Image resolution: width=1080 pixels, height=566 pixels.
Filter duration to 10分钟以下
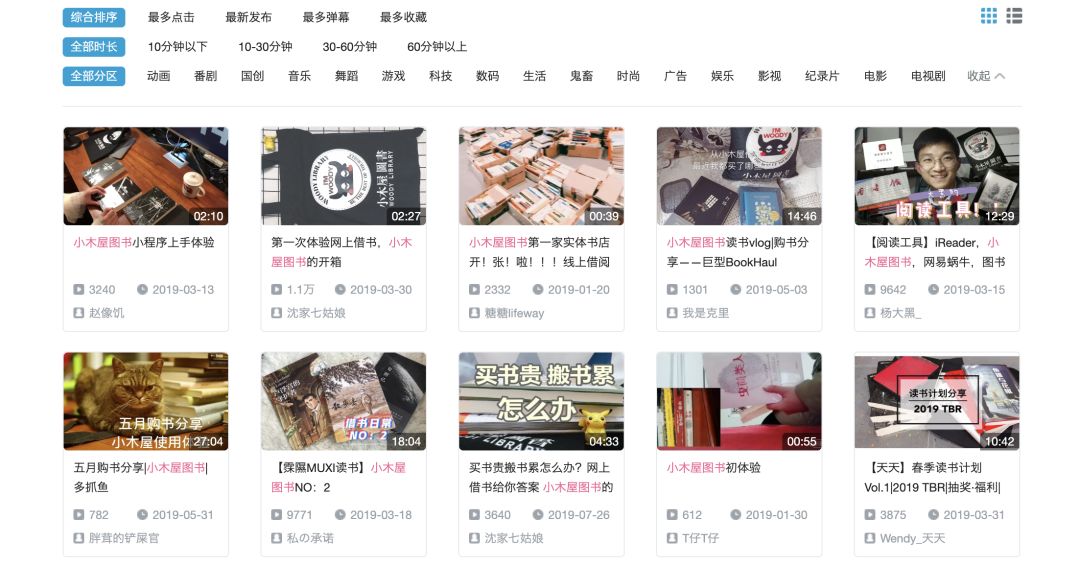[x=178, y=47]
